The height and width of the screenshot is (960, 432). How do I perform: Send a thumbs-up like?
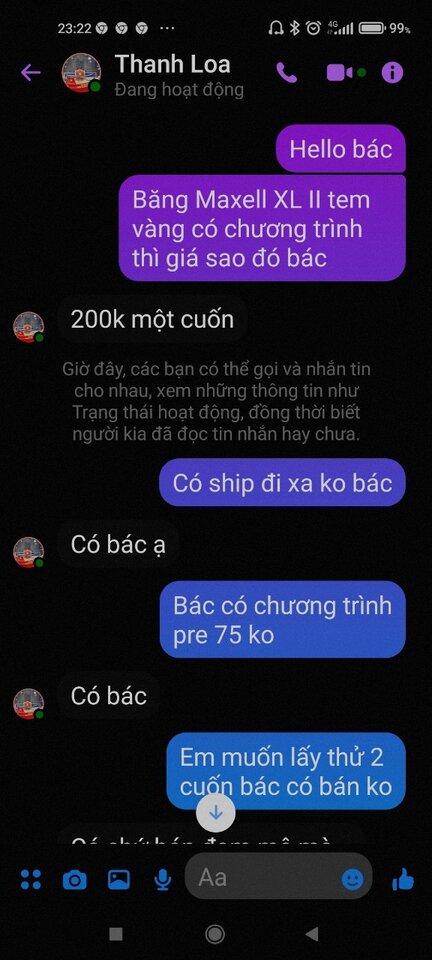[x=403, y=880]
